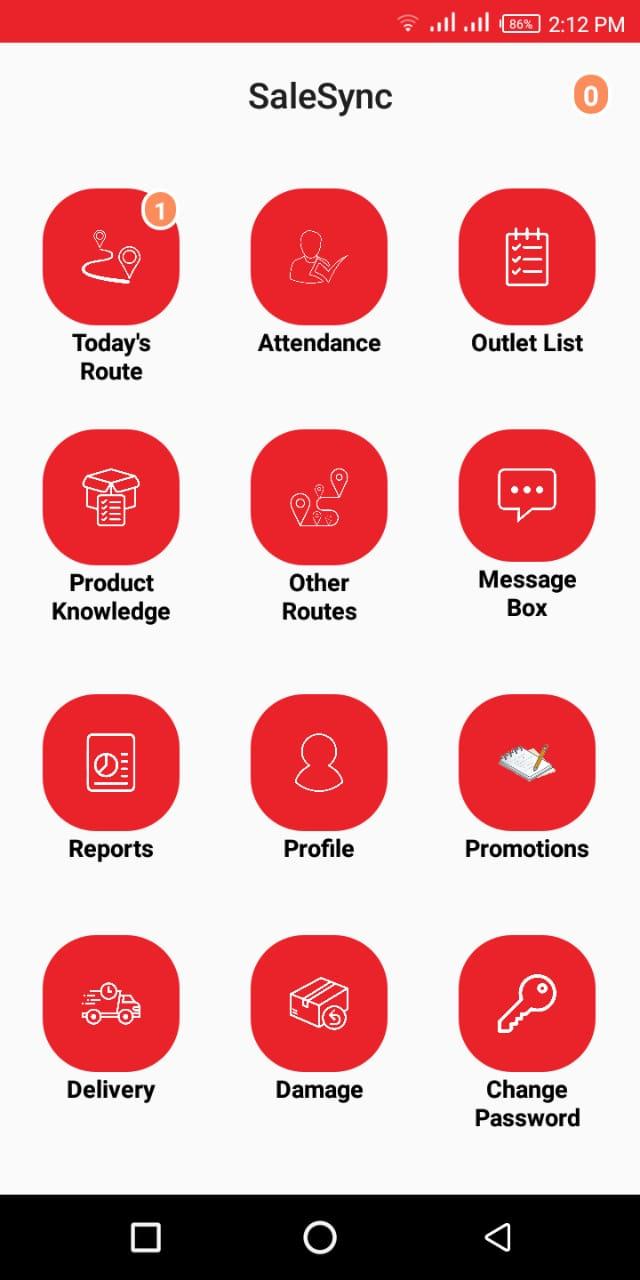View Product Knowledge section
The image size is (640, 1280).
coord(111,497)
